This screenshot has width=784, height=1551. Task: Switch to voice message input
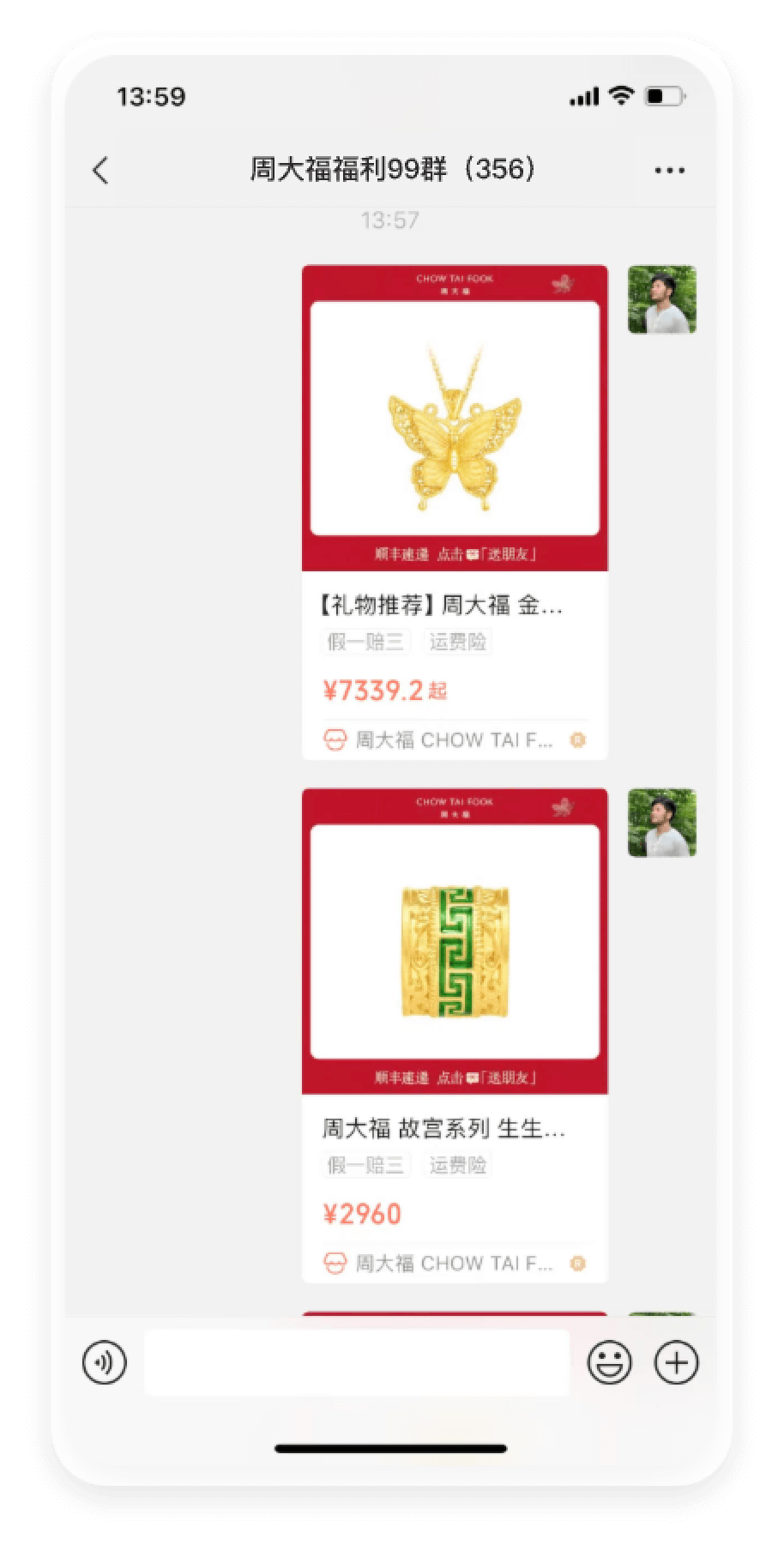click(105, 1362)
